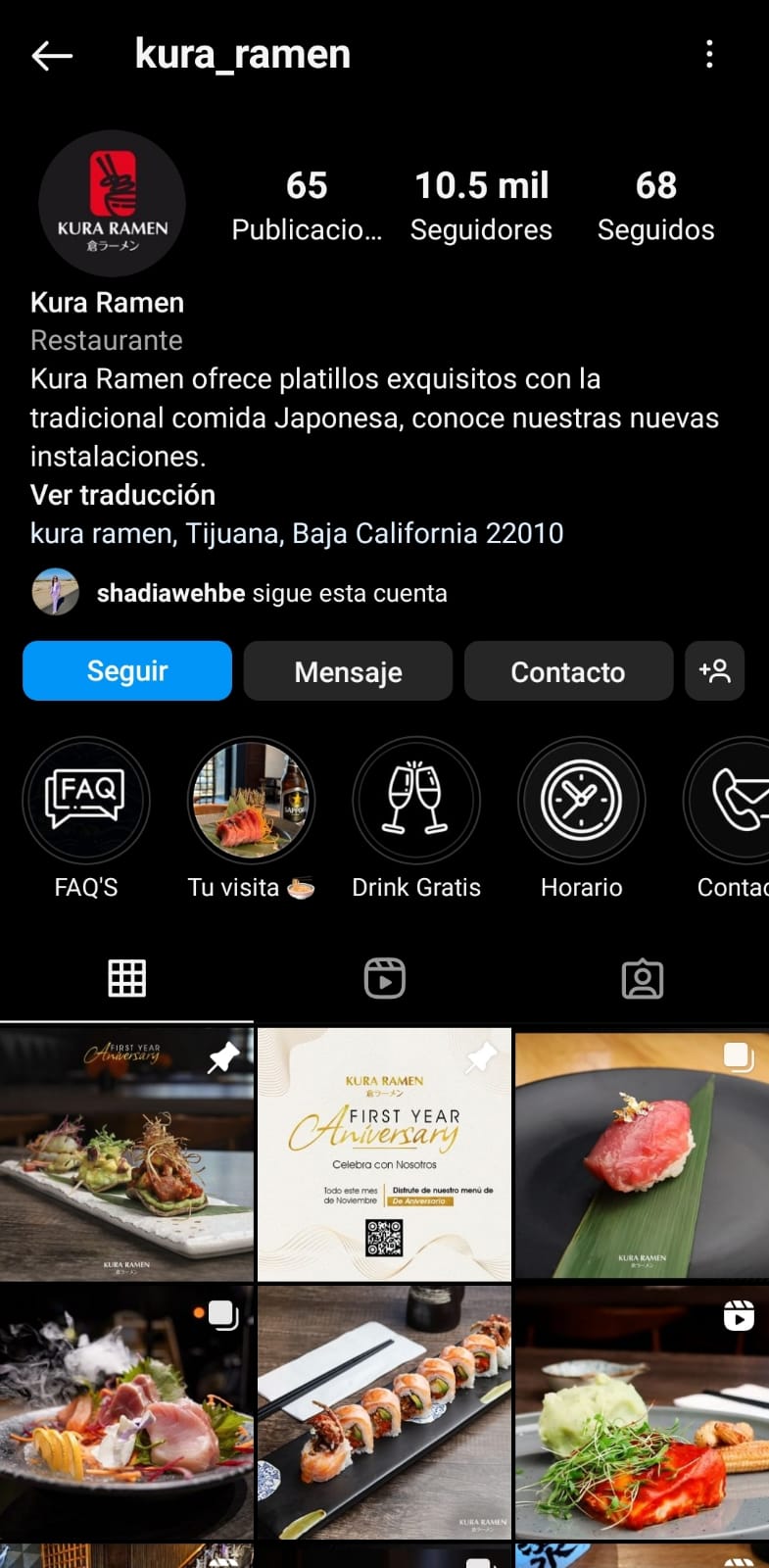
Task: Open the salmon roll sushi post
Action: (384, 1411)
